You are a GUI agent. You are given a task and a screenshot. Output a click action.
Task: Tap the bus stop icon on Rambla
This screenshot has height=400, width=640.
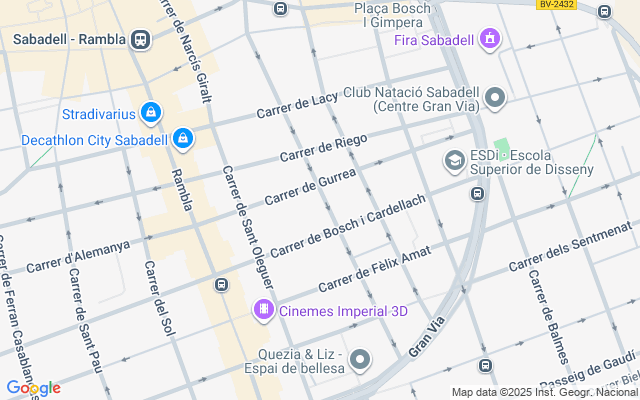pos(221,286)
